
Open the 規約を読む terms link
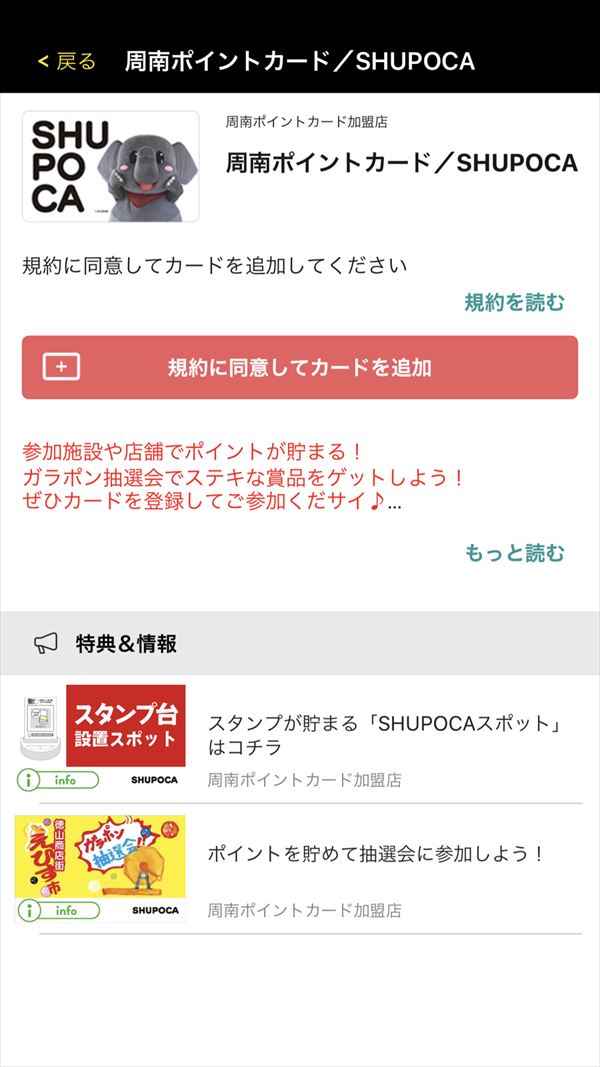pyautogui.click(x=514, y=302)
